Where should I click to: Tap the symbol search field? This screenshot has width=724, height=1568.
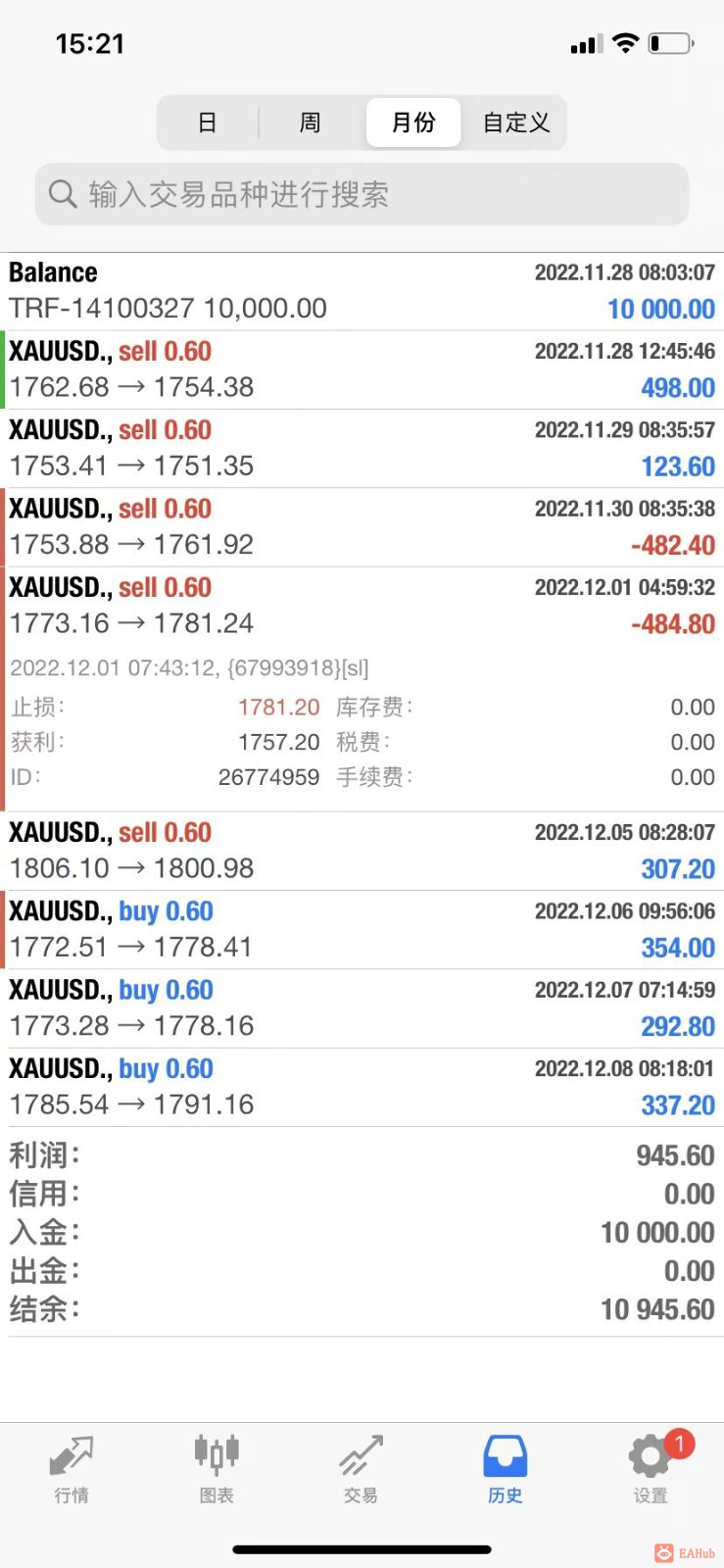point(362,194)
